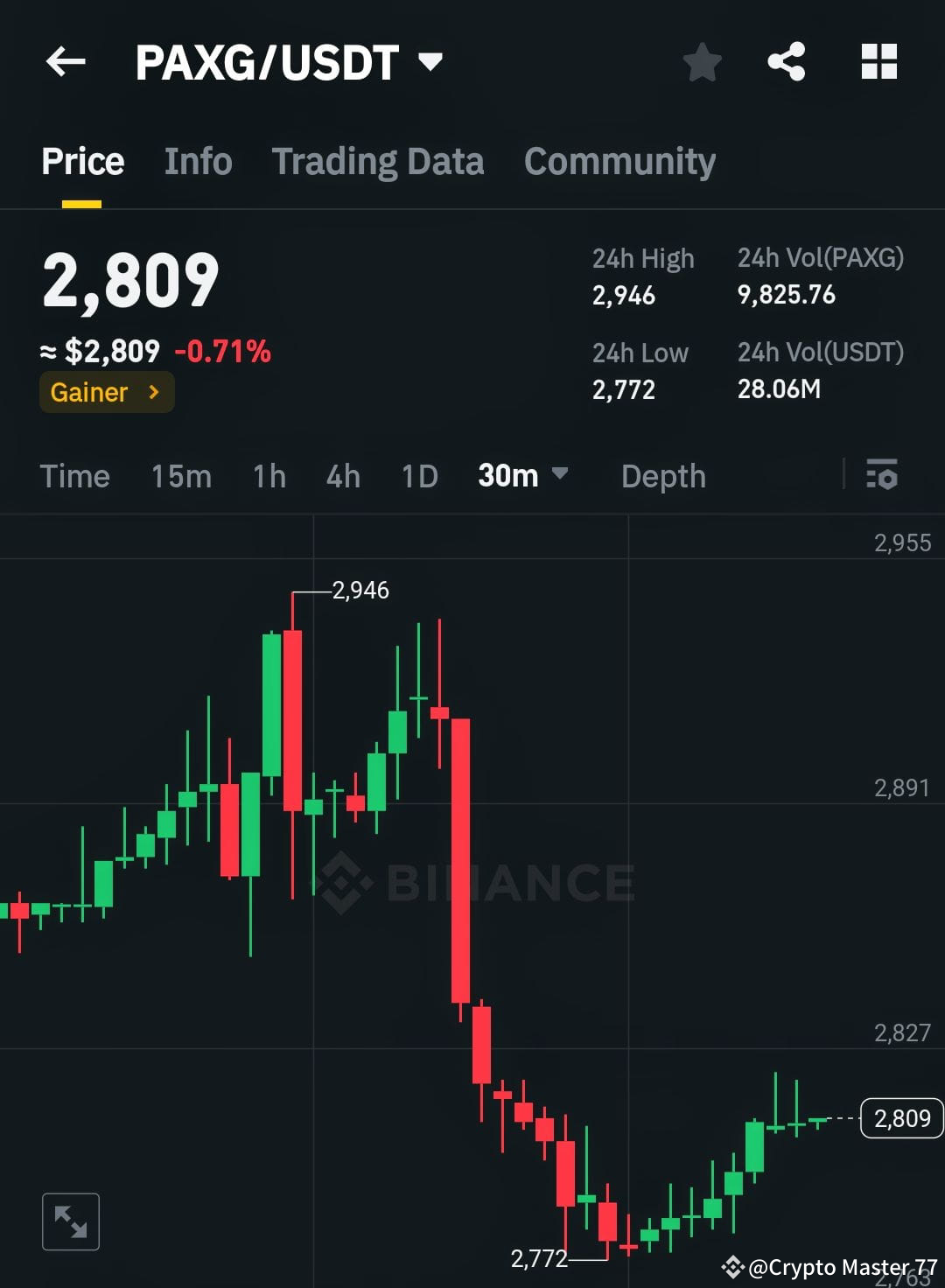Open the Depth chart view
The height and width of the screenshot is (1288, 945).
[663, 476]
